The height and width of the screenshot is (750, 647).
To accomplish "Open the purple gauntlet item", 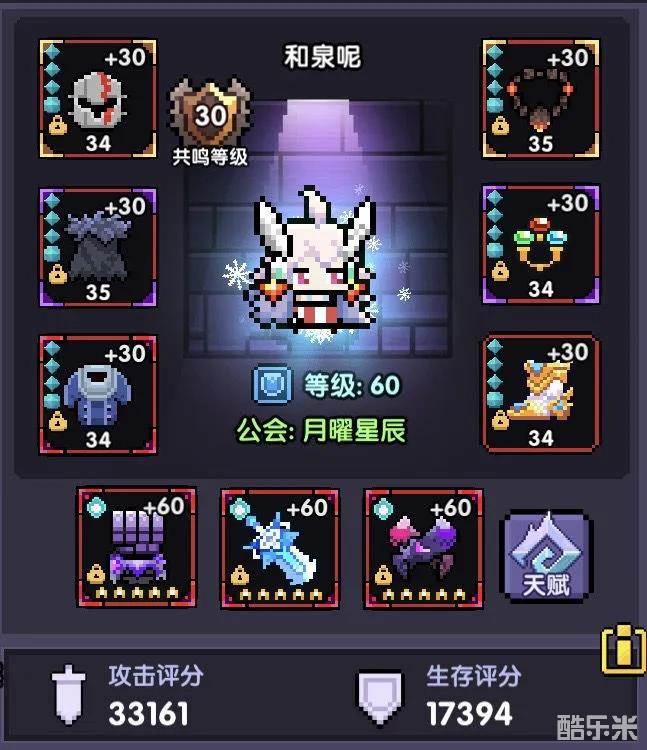I will pos(137,547).
